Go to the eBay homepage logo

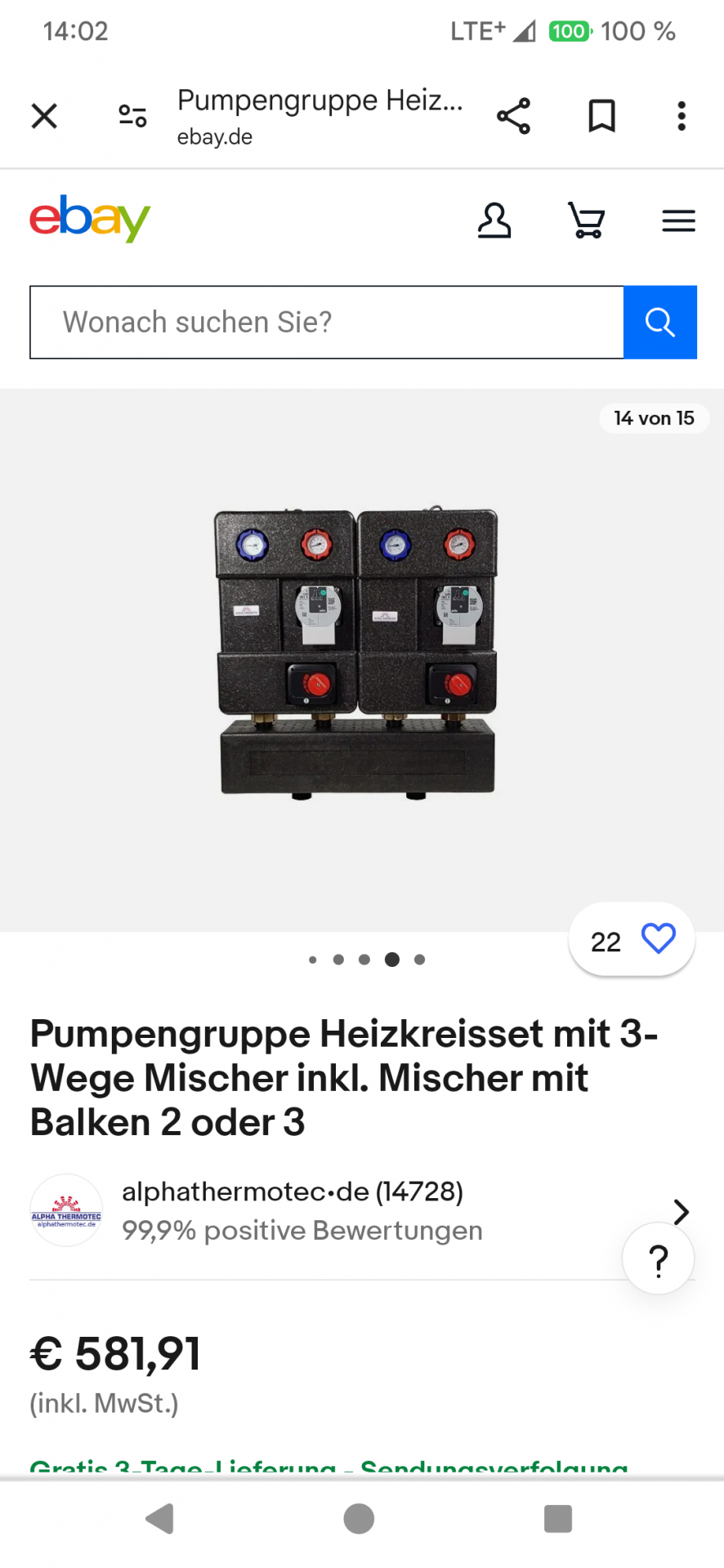pyautogui.click(x=90, y=219)
